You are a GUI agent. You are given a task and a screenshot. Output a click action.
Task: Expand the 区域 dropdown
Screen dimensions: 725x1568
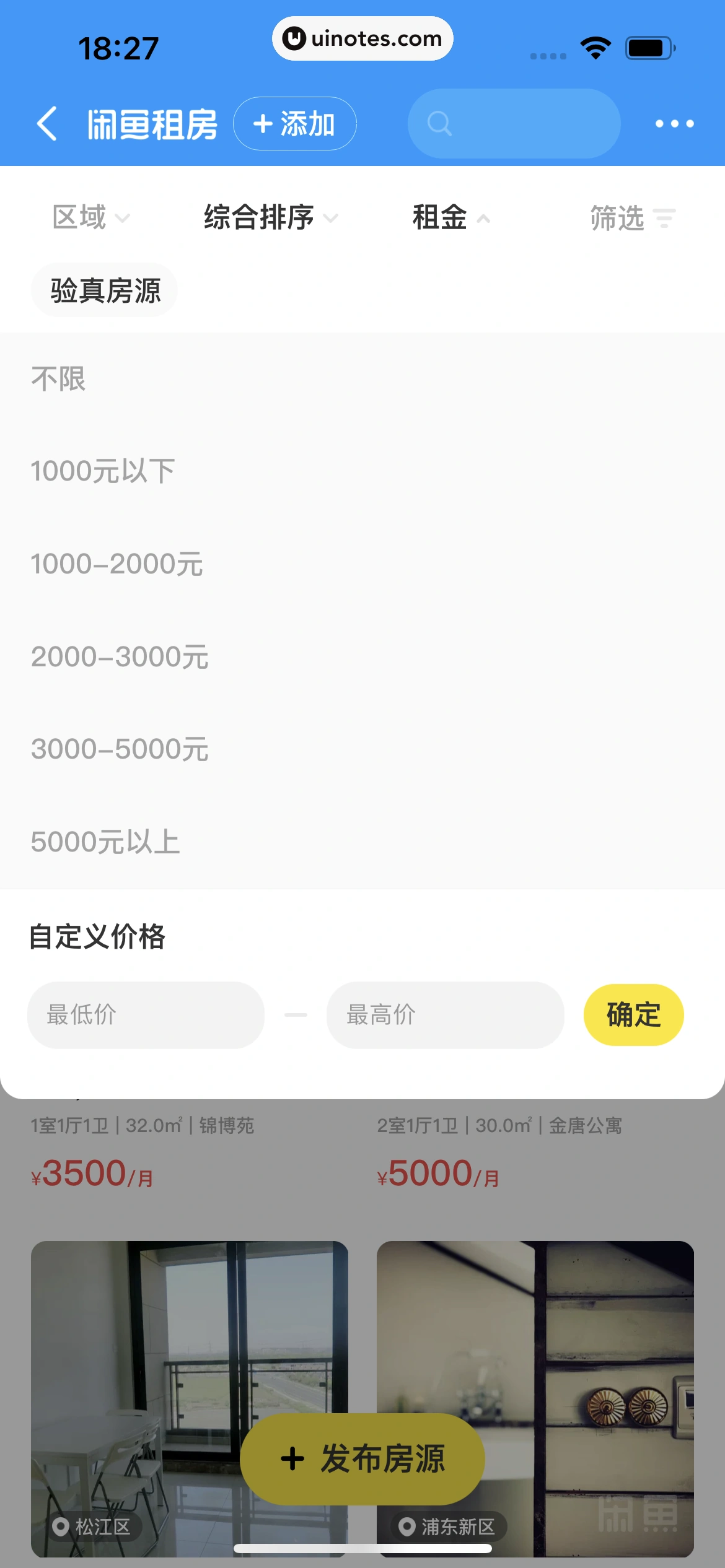[89, 218]
